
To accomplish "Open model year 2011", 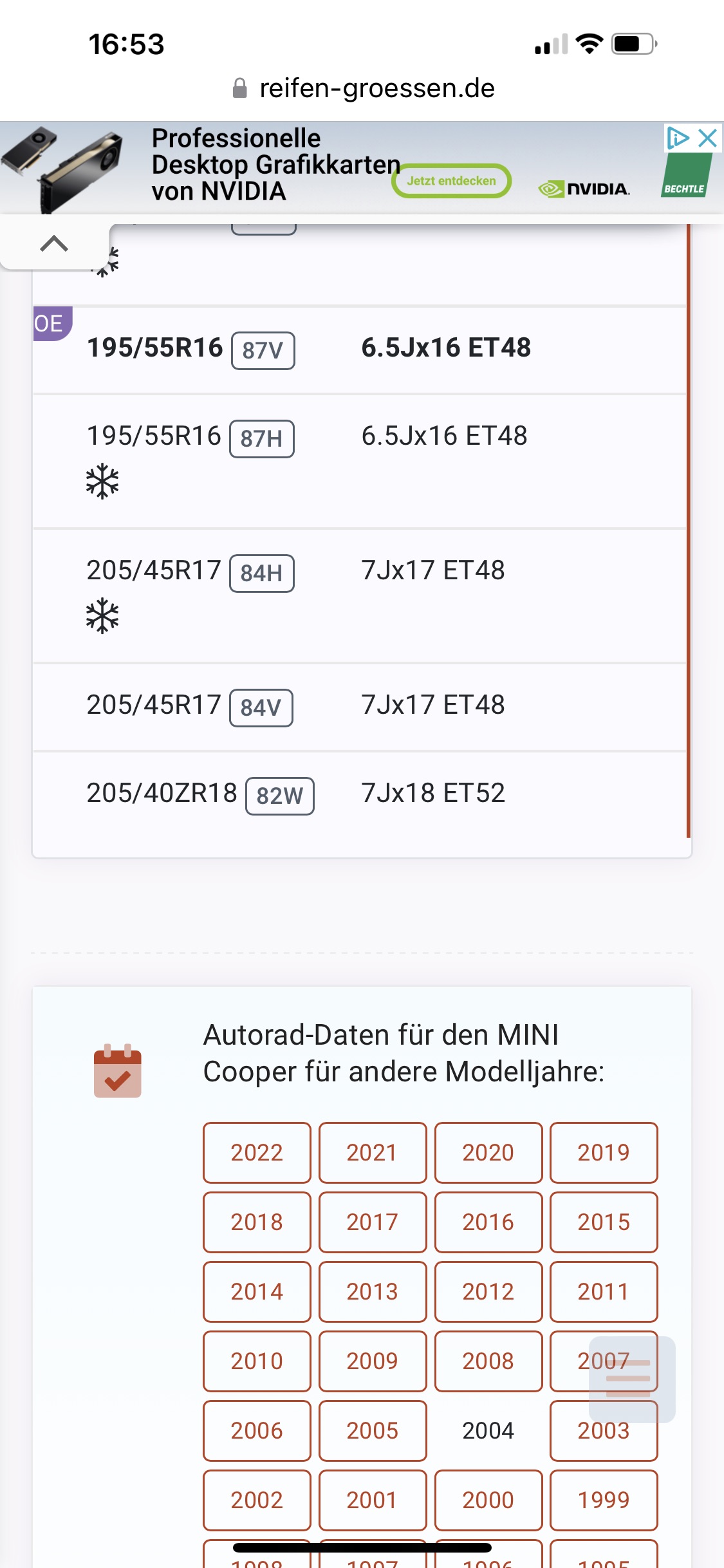I will click(x=603, y=1291).
